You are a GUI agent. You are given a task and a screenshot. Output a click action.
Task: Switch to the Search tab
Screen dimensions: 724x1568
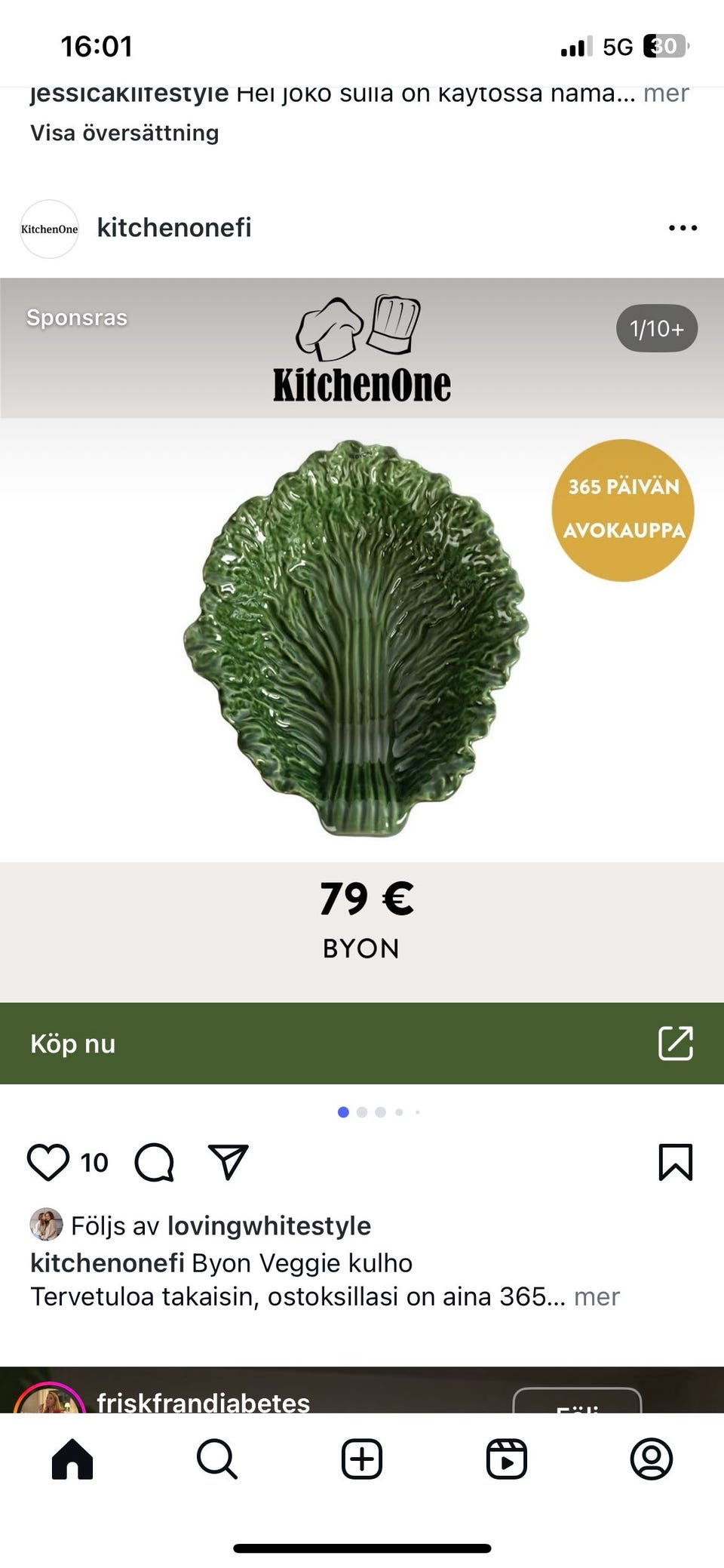pos(217,1458)
